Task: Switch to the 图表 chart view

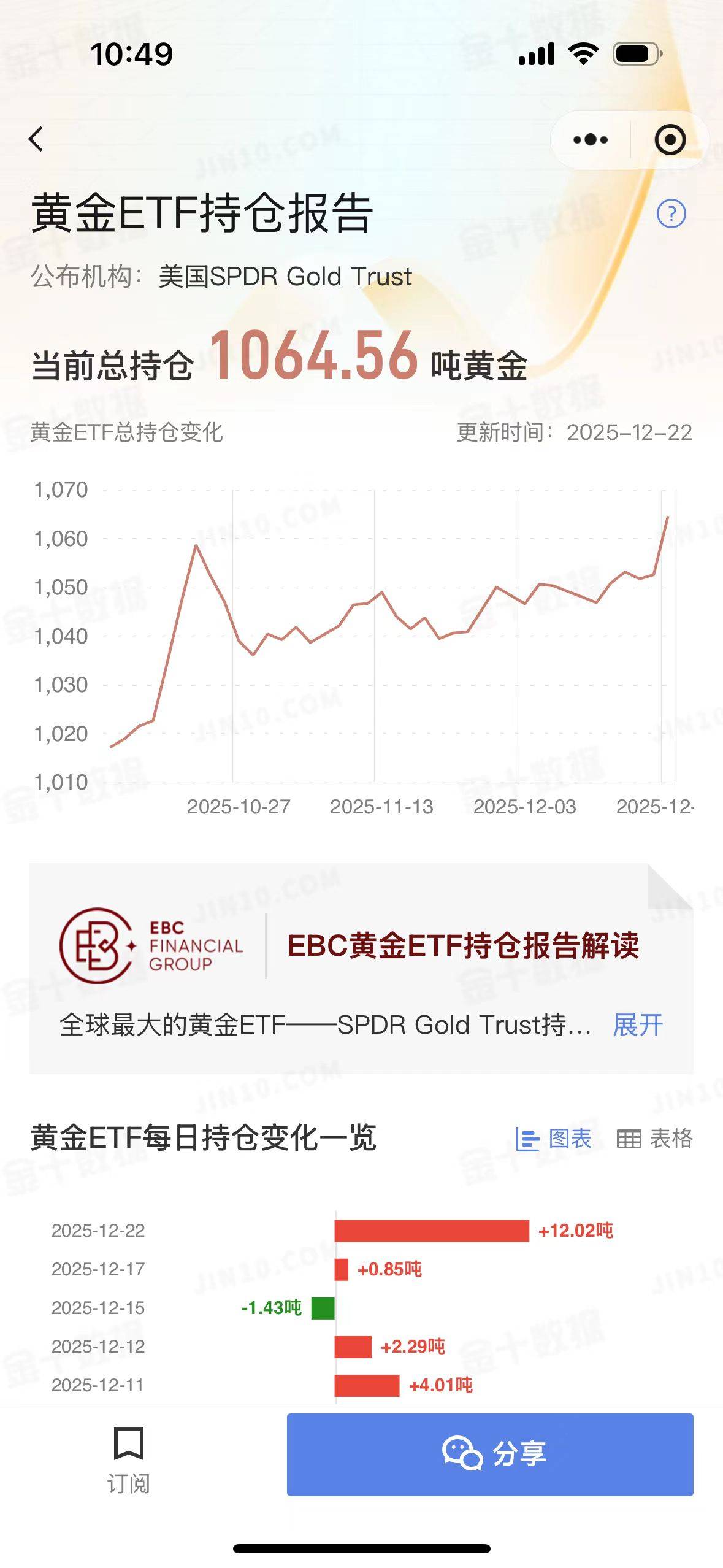Action: tap(554, 1139)
